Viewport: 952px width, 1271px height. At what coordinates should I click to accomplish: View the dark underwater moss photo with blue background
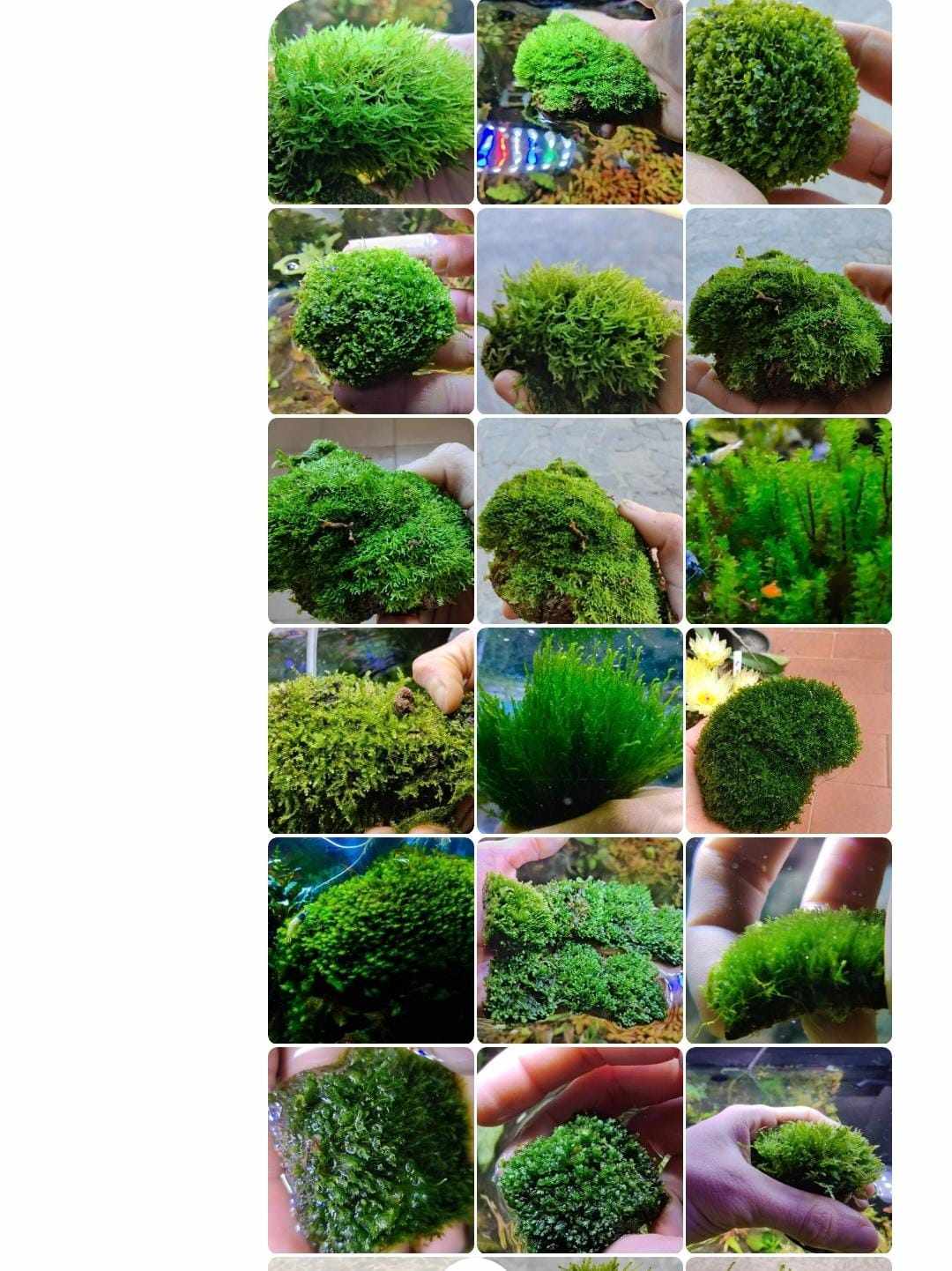coord(370,940)
